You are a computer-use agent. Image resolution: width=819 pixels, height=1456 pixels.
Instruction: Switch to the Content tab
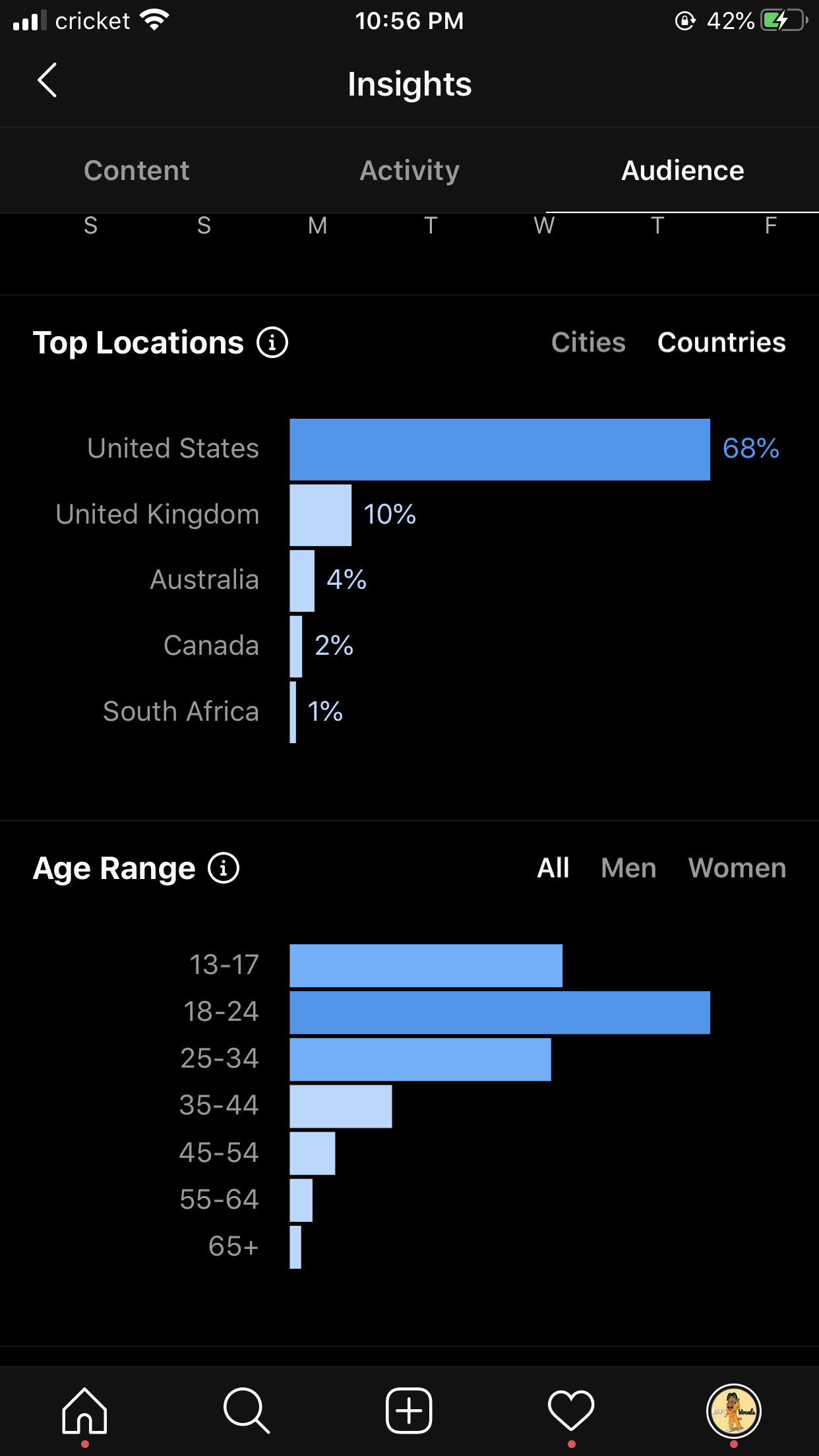136,171
